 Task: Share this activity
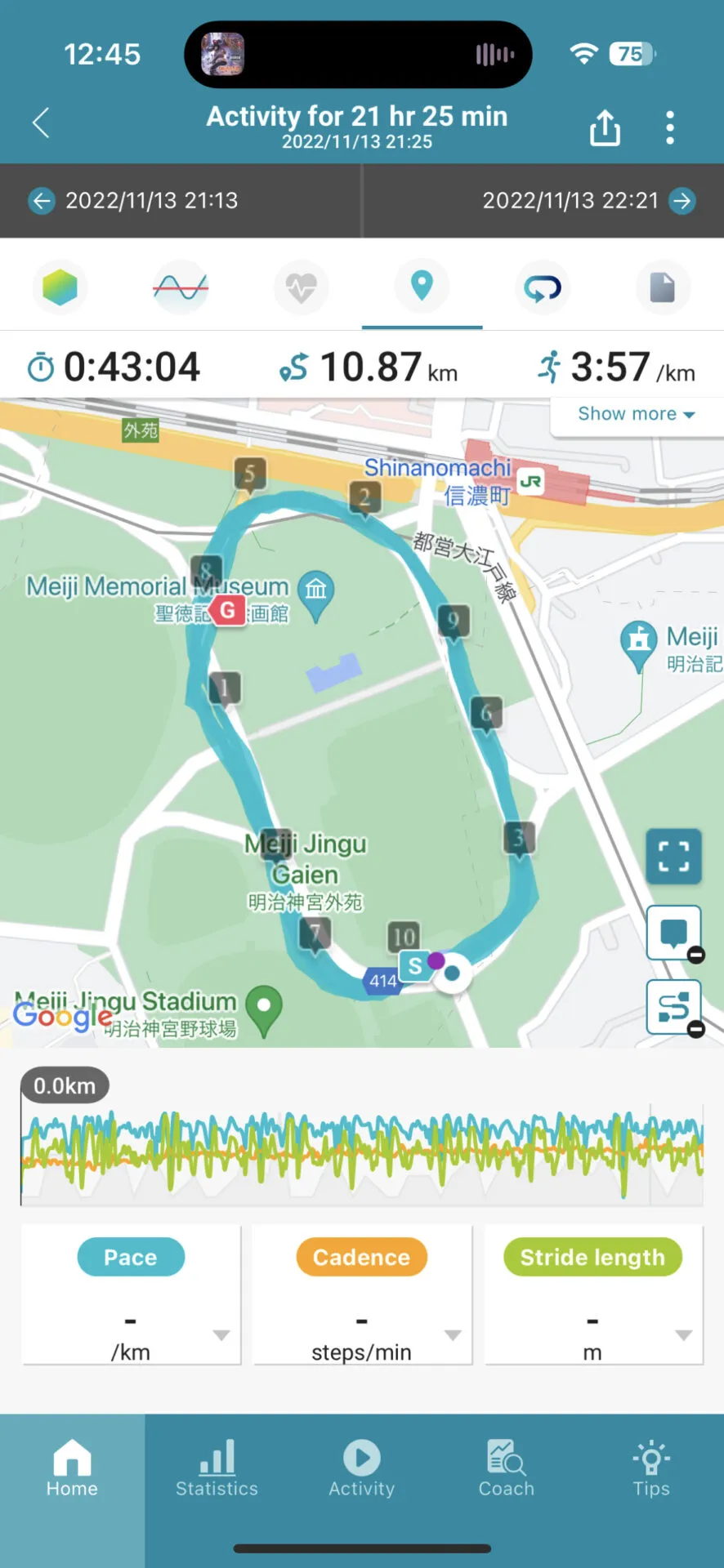(605, 127)
